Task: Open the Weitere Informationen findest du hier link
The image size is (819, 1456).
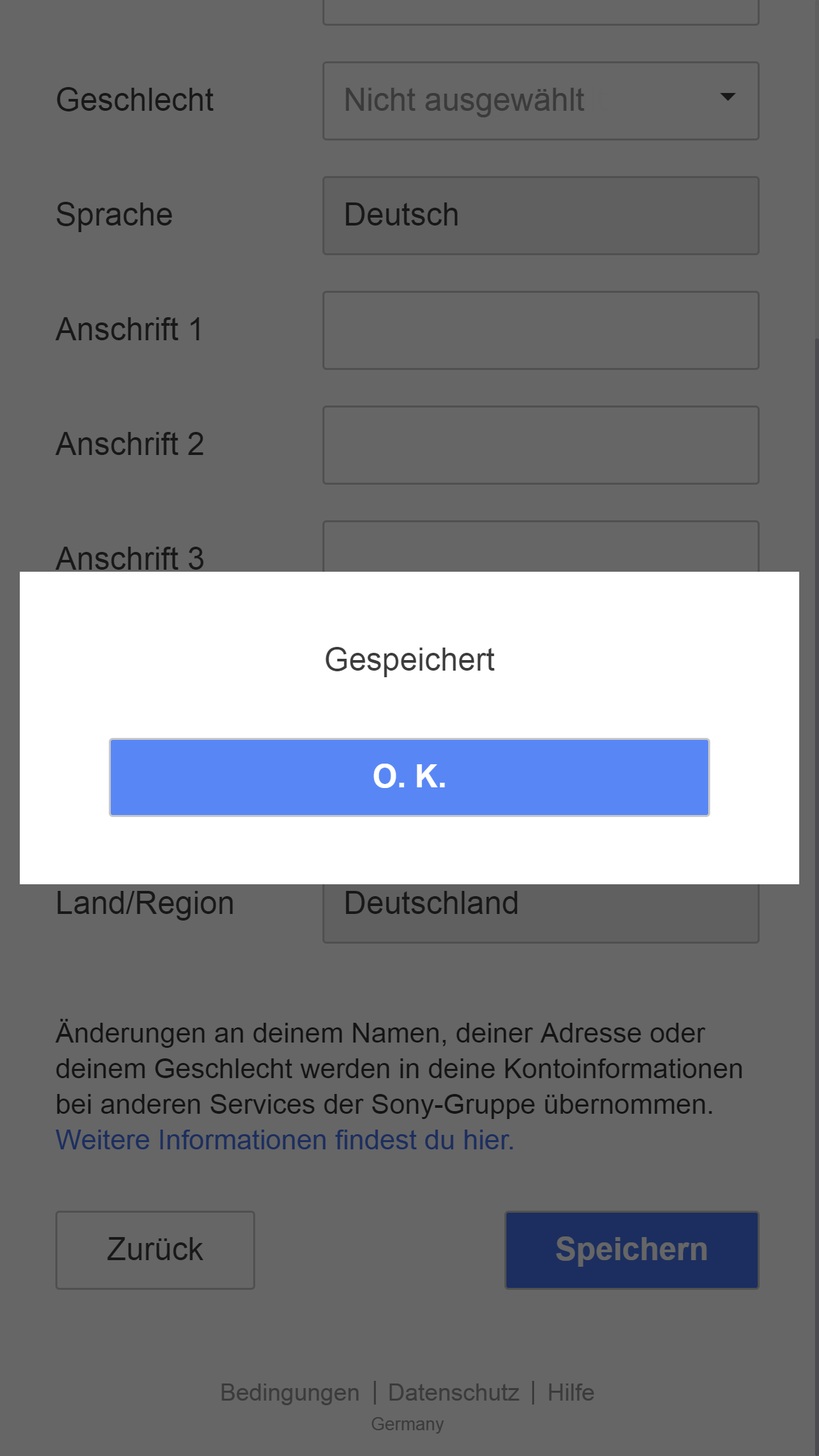Action: tap(284, 1140)
